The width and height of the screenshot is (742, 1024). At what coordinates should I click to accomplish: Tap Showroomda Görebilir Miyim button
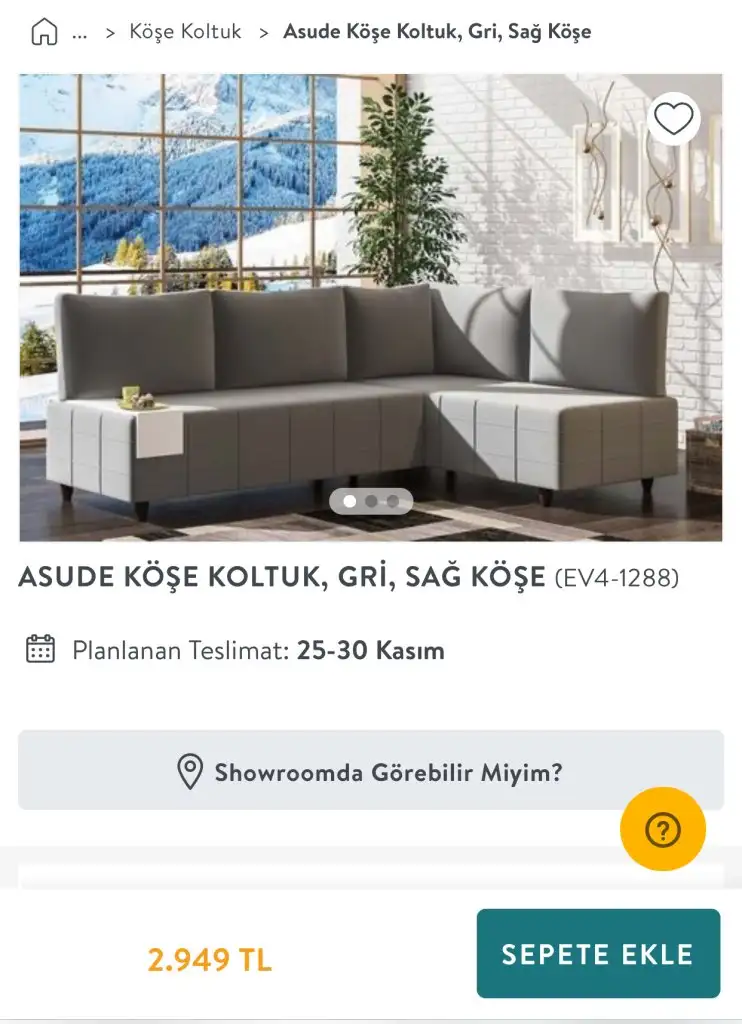tap(370, 771)
